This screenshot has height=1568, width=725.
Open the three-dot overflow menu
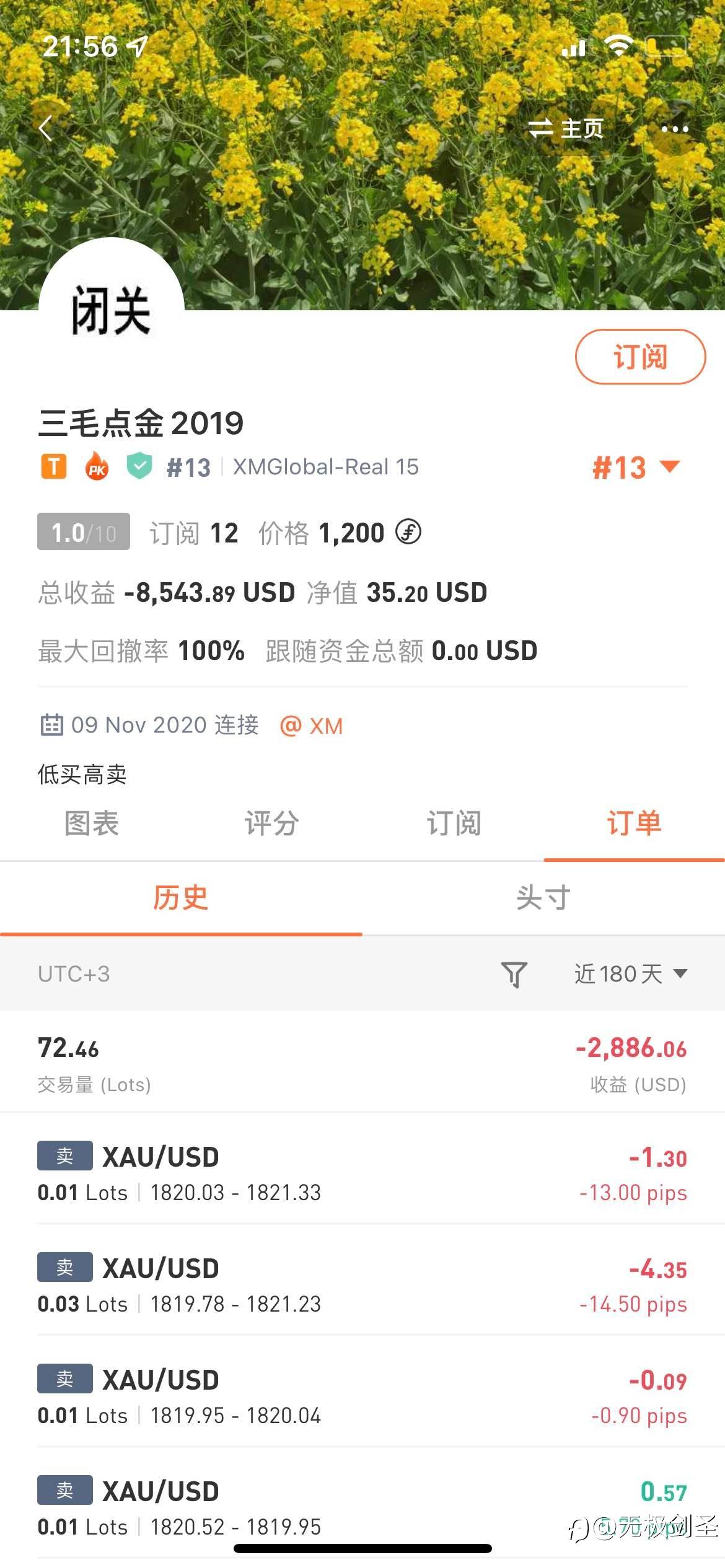[x=674, y=129]
